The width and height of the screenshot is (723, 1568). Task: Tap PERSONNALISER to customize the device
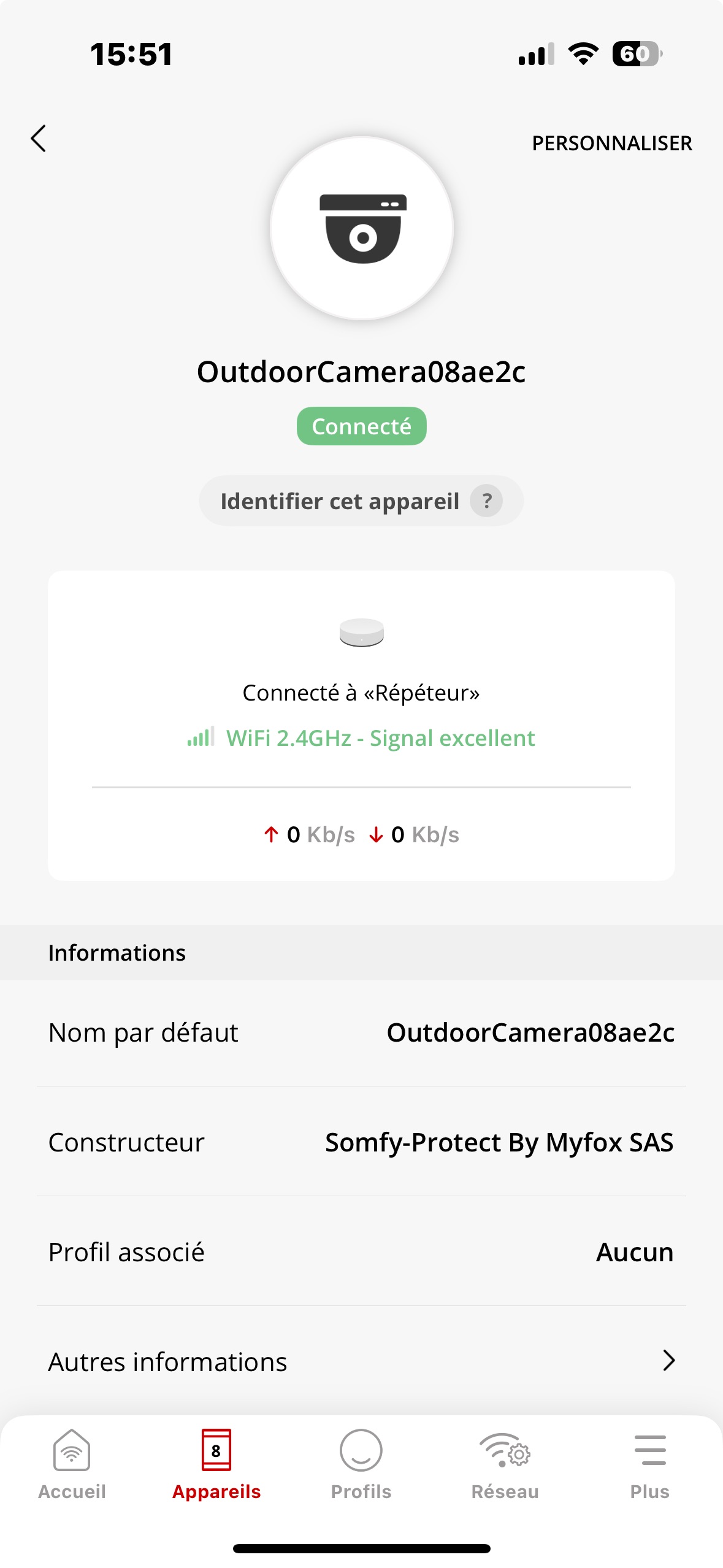tap(611, 144)
